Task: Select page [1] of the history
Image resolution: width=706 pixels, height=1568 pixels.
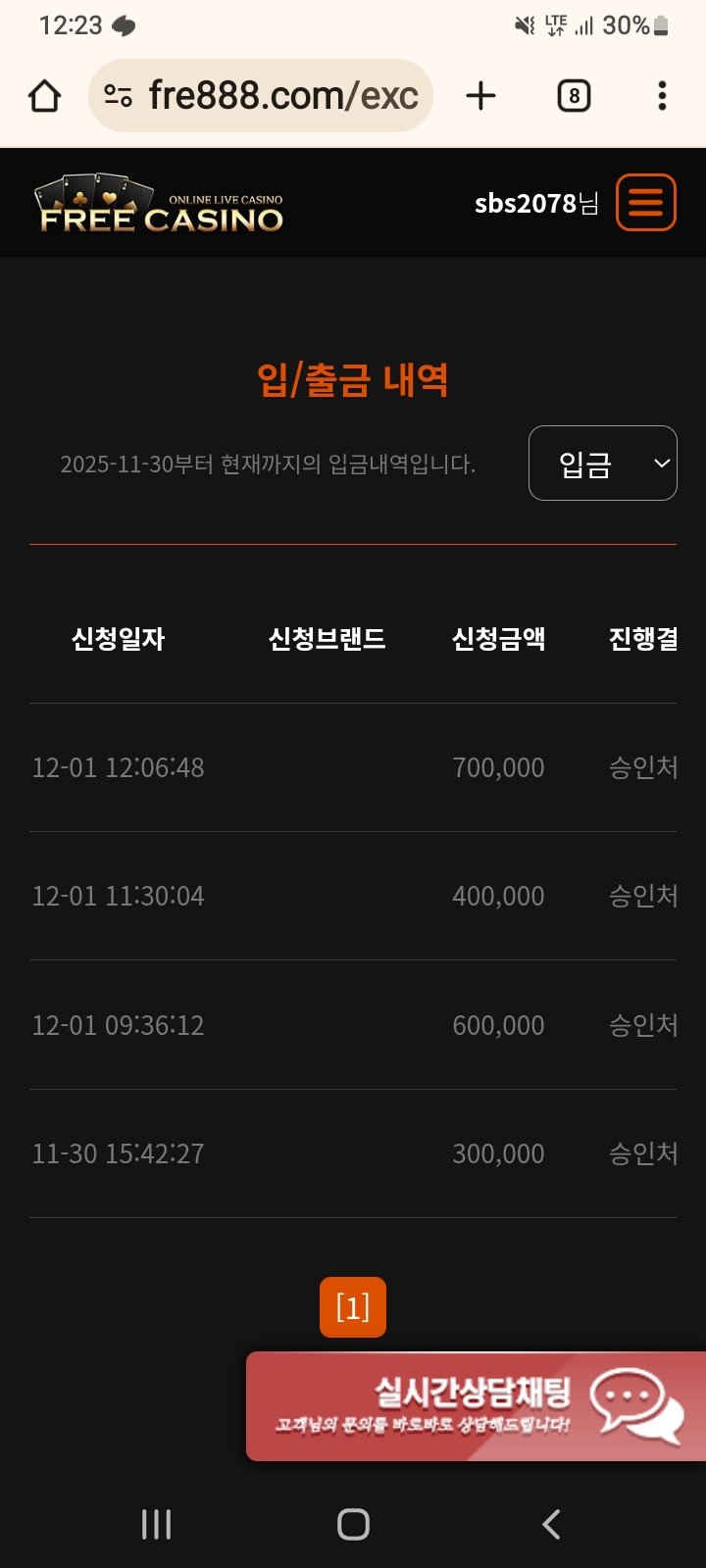Action: pos(353,1307)
